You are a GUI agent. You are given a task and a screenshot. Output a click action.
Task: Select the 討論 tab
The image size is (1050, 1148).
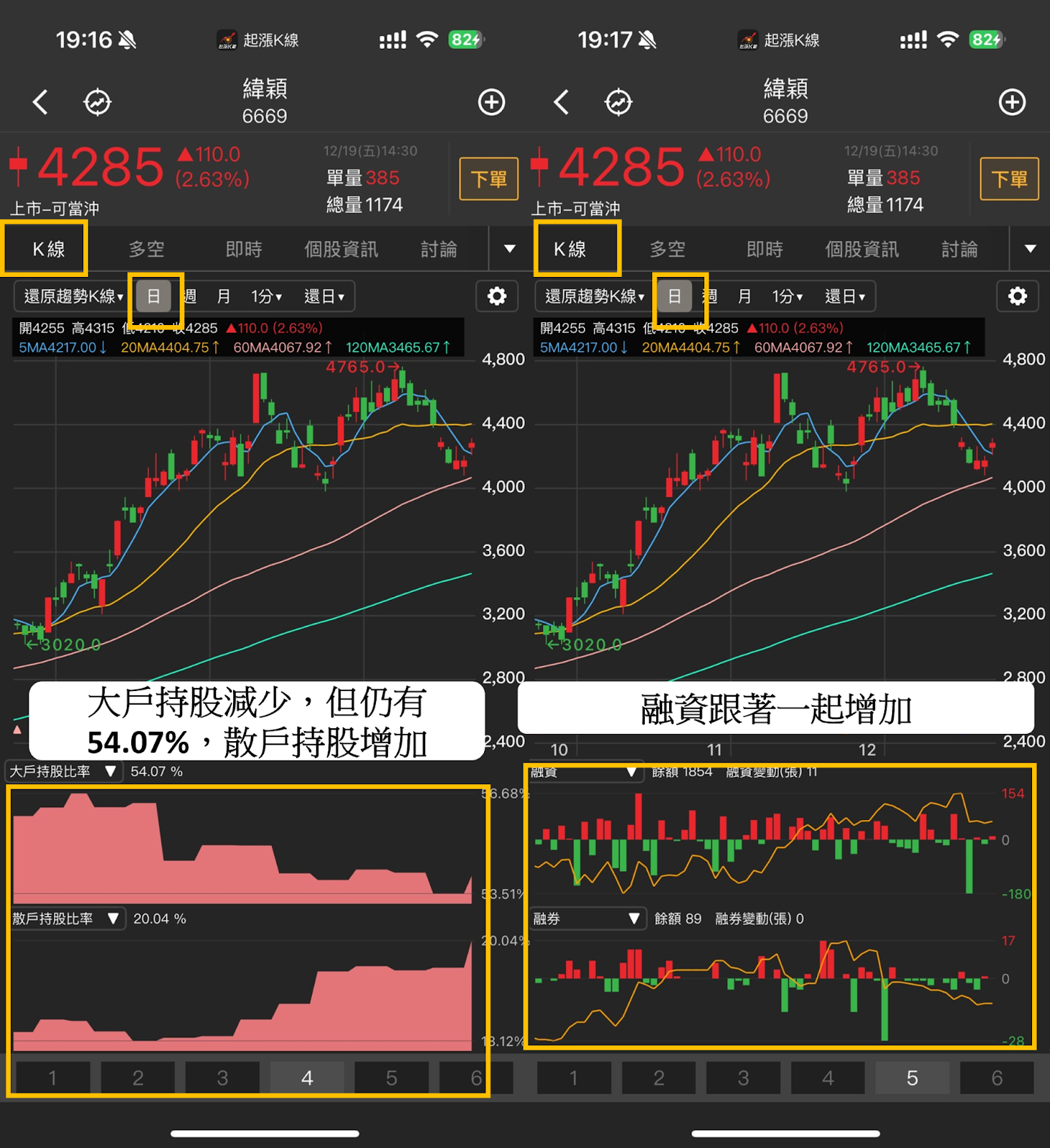click(440, 249)
